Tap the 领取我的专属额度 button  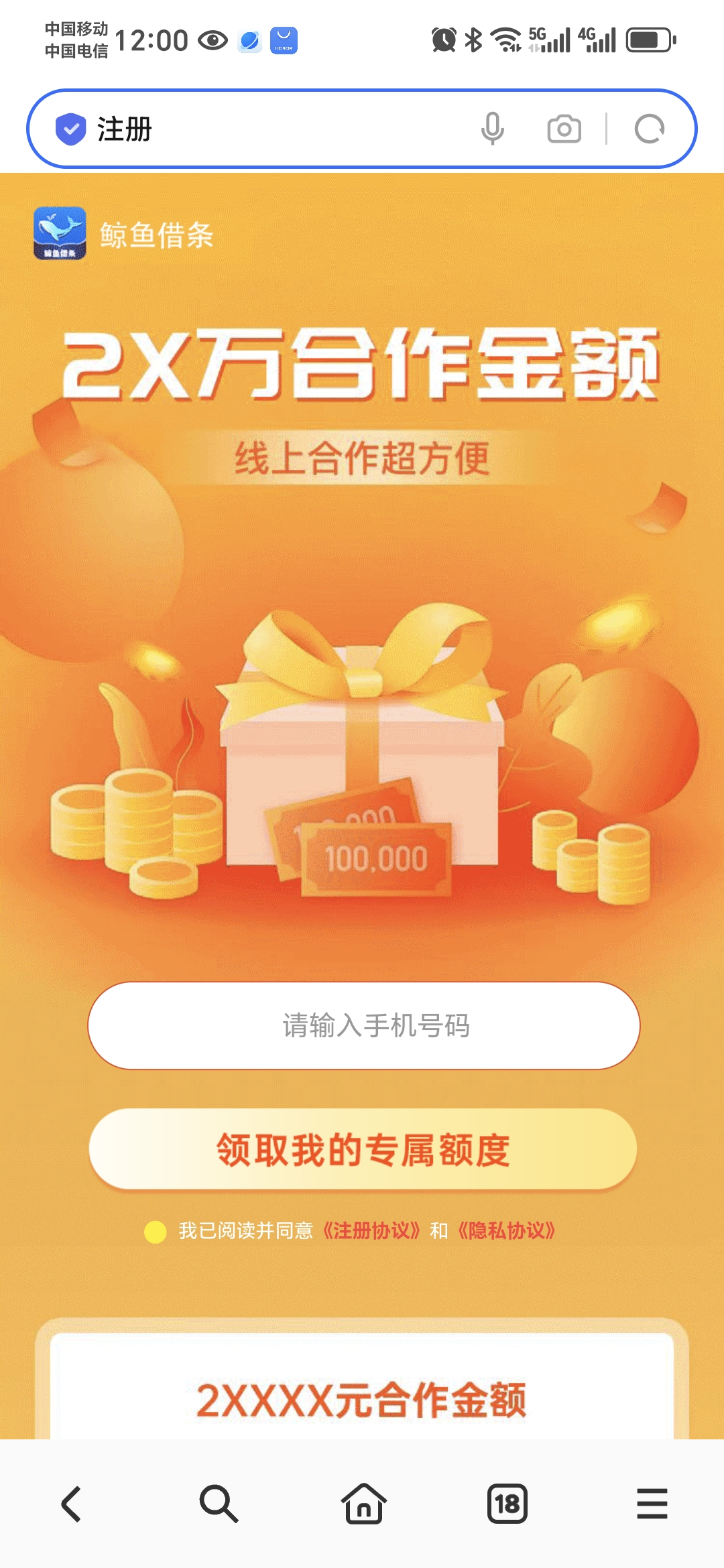click(363, 1149)
